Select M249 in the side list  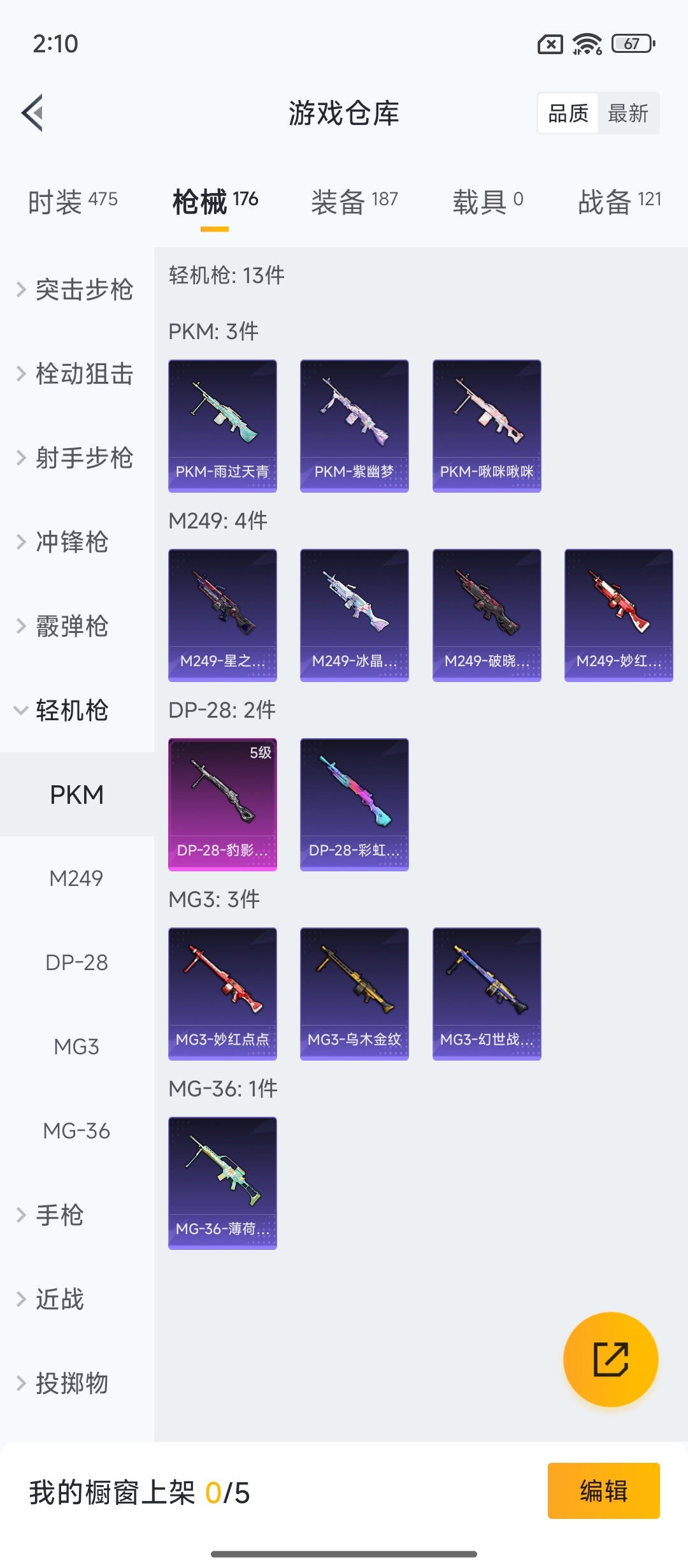pos(76,878)
